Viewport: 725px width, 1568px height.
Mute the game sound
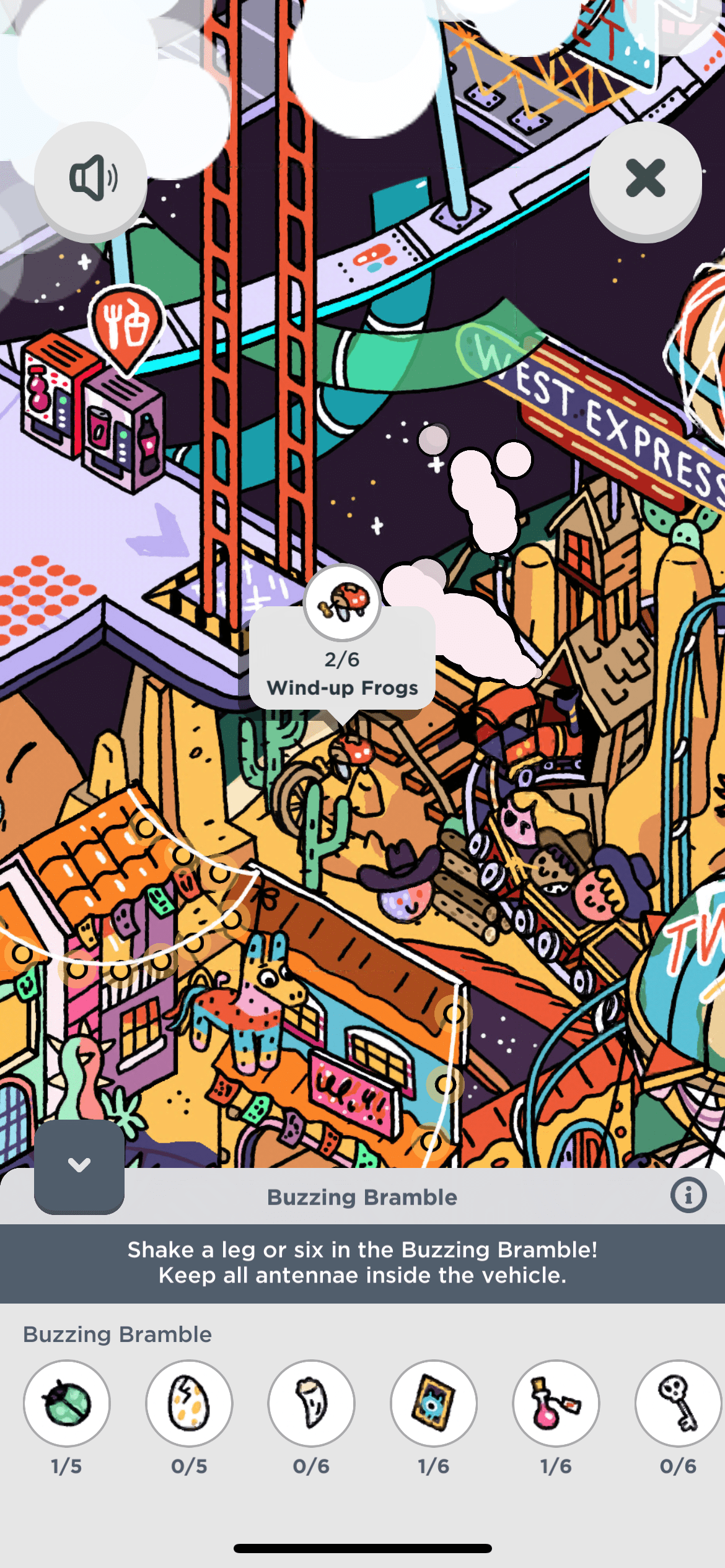click(90, 178)
